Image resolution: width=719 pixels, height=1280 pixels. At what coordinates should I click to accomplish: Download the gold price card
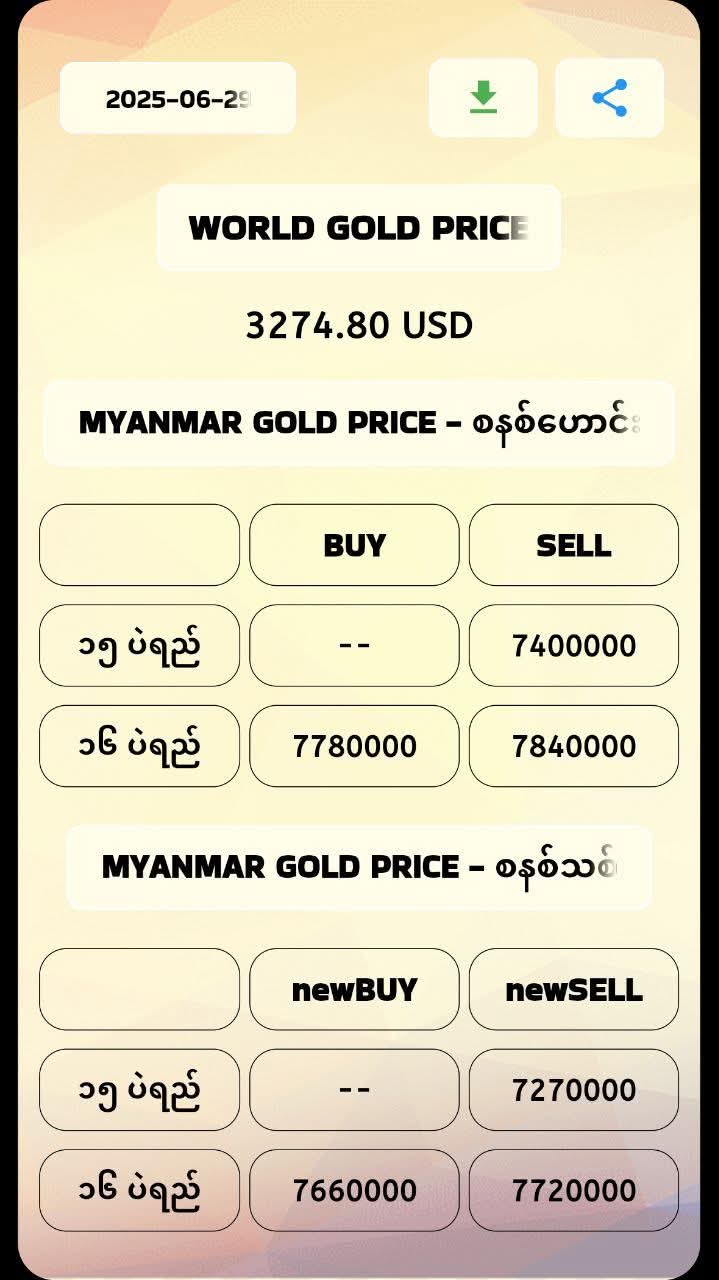(x=483, y=97)
